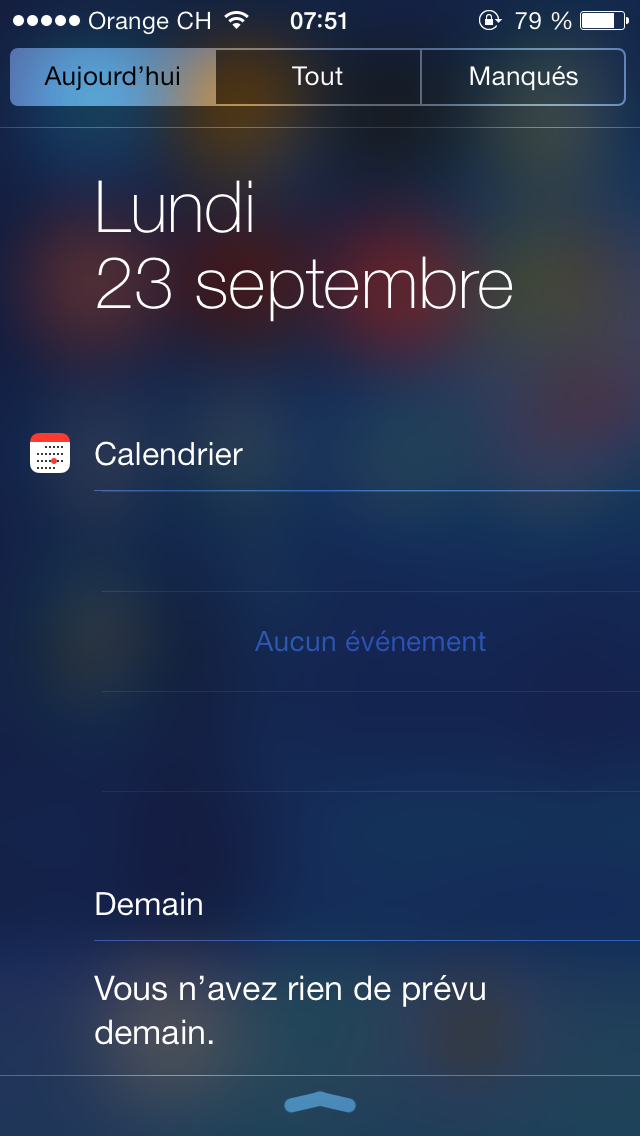Tap the notification center grabber handle
This screenshot has width=640, height=1136.
click(320, 1103)
